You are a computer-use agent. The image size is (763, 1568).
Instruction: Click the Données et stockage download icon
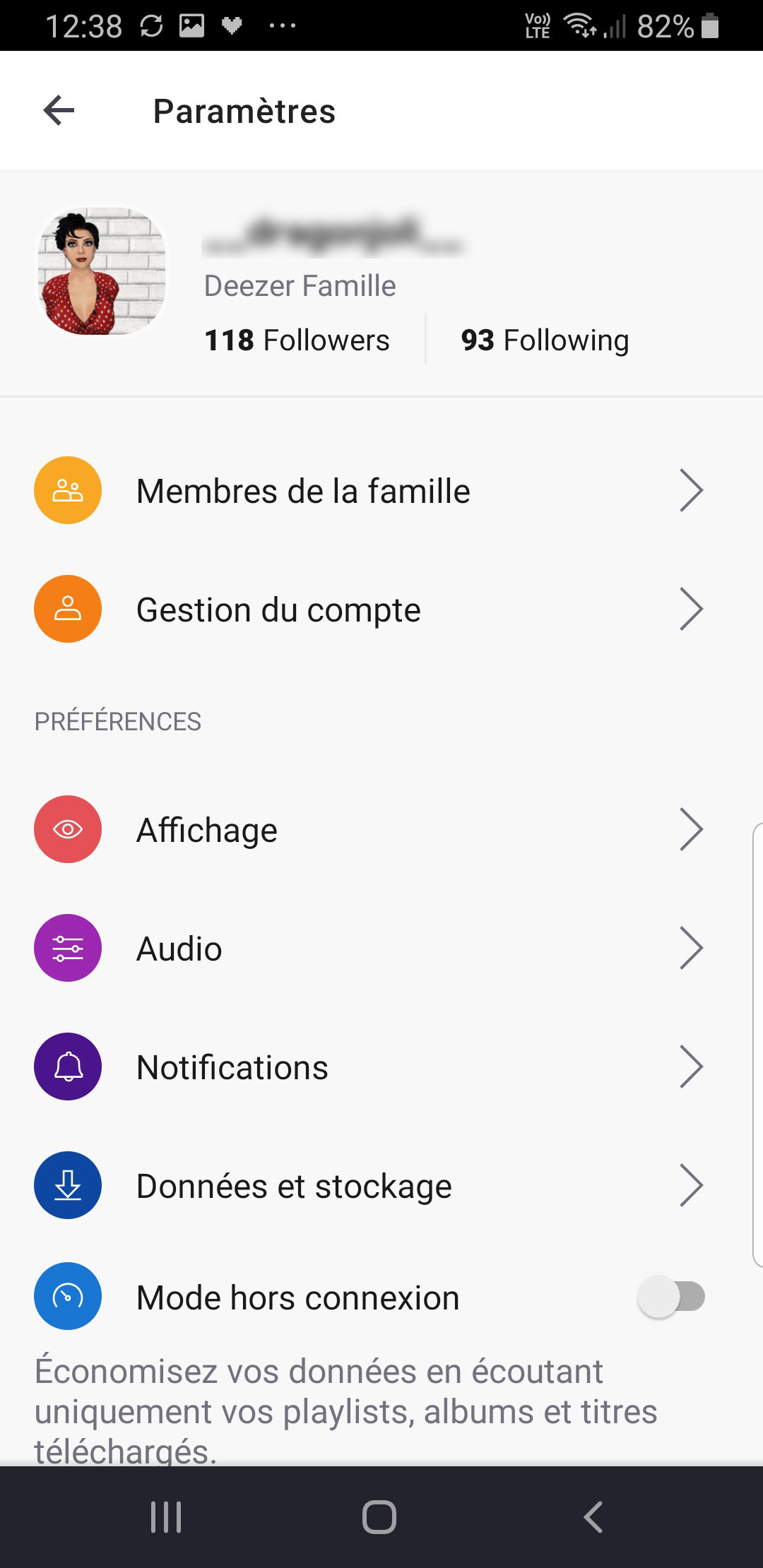67,1185
